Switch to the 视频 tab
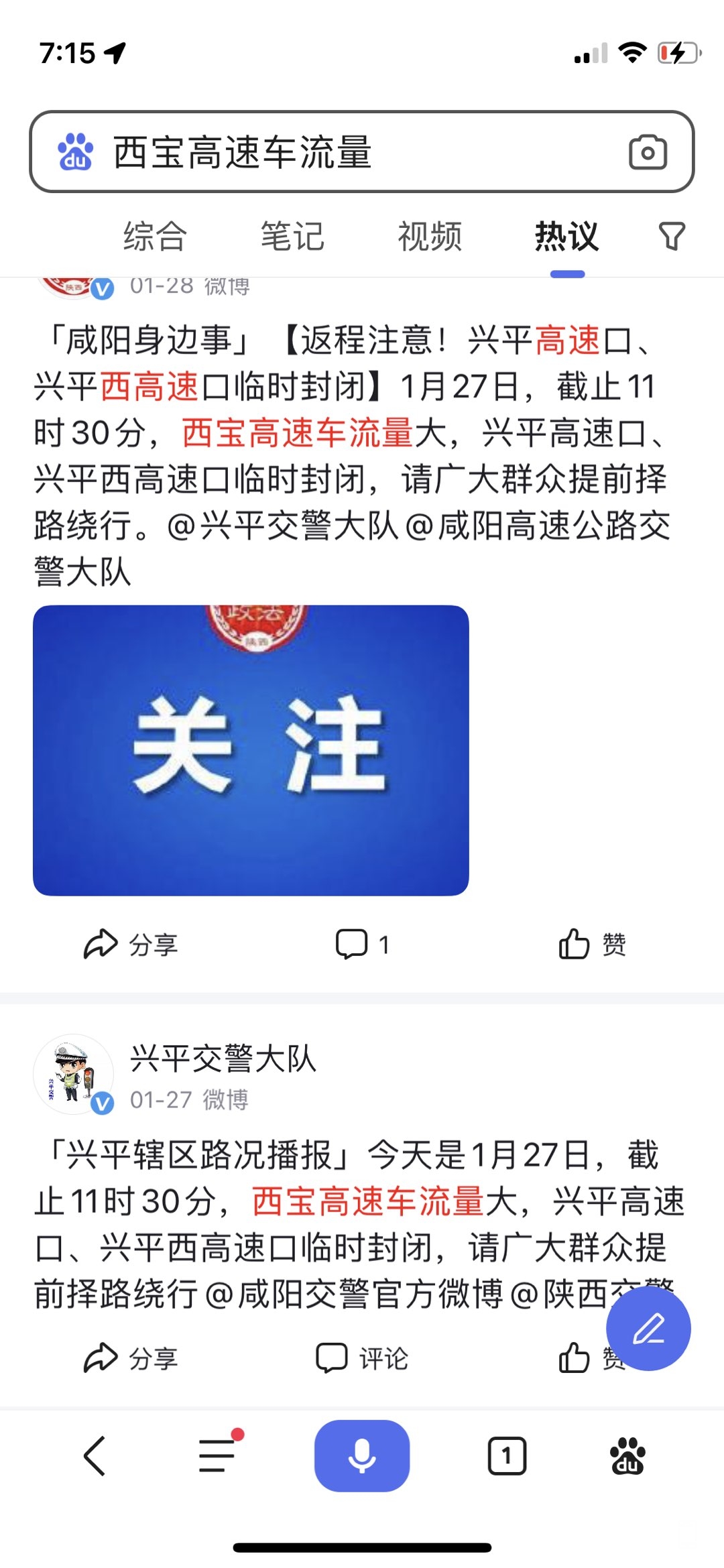 430,236
